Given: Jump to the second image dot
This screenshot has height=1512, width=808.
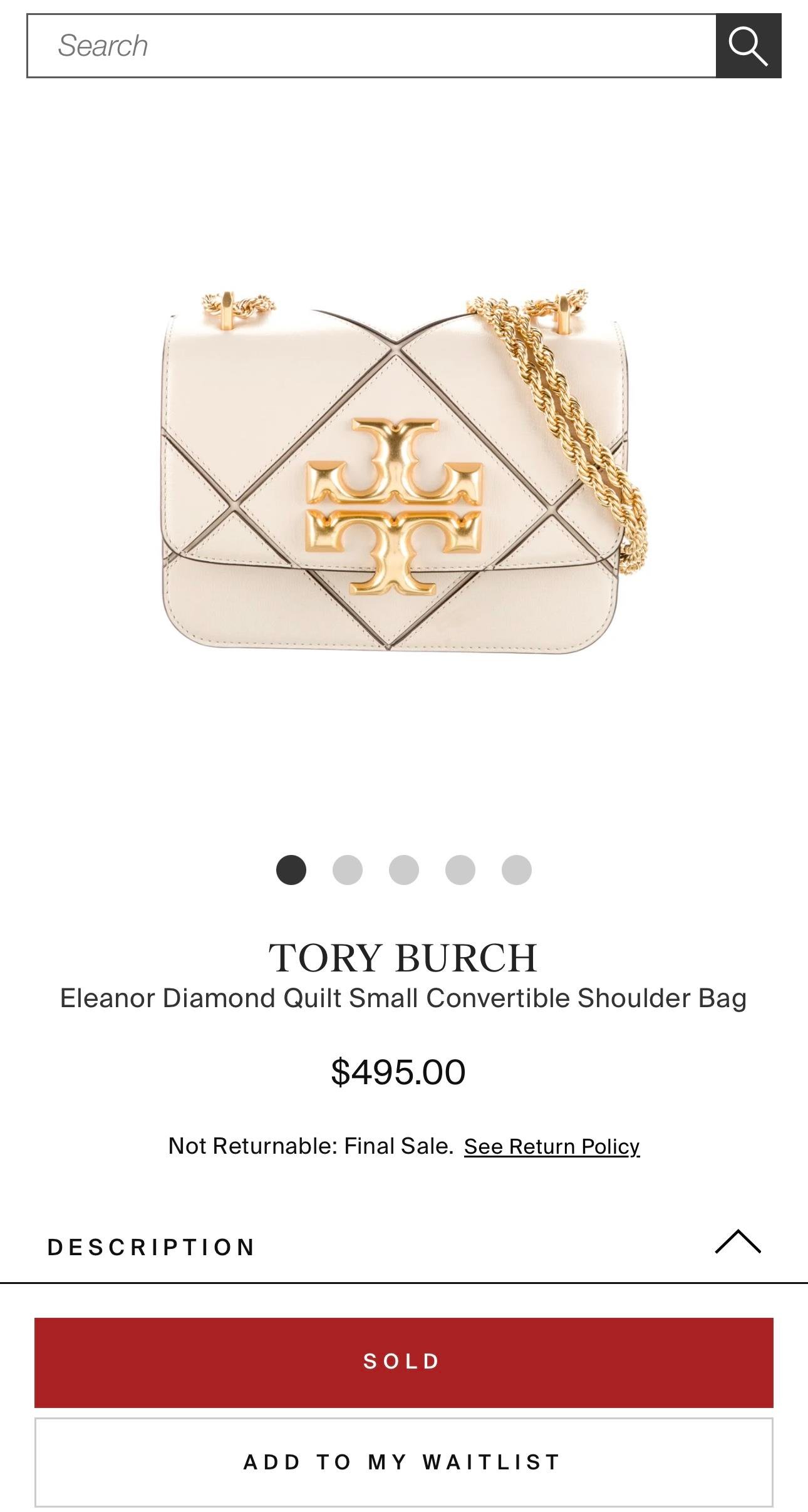Looking at the screenshot, I should 348,870.
